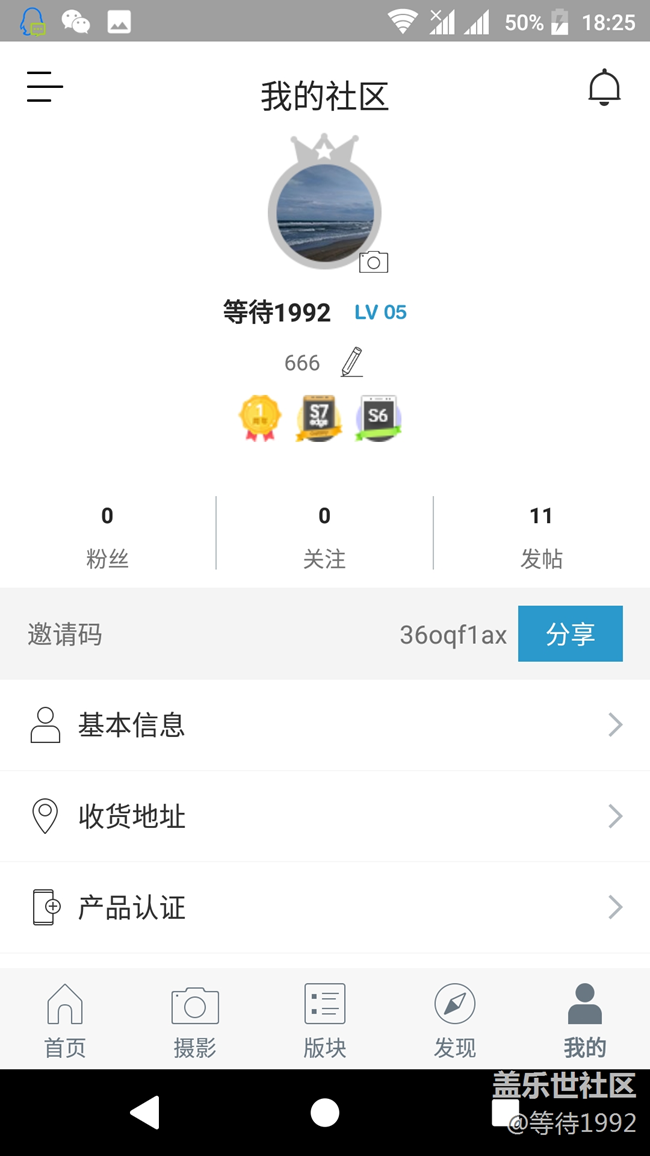650x1156 pixels.
Task: Open 产品认证 product certification
Action: tap(325, 908)
